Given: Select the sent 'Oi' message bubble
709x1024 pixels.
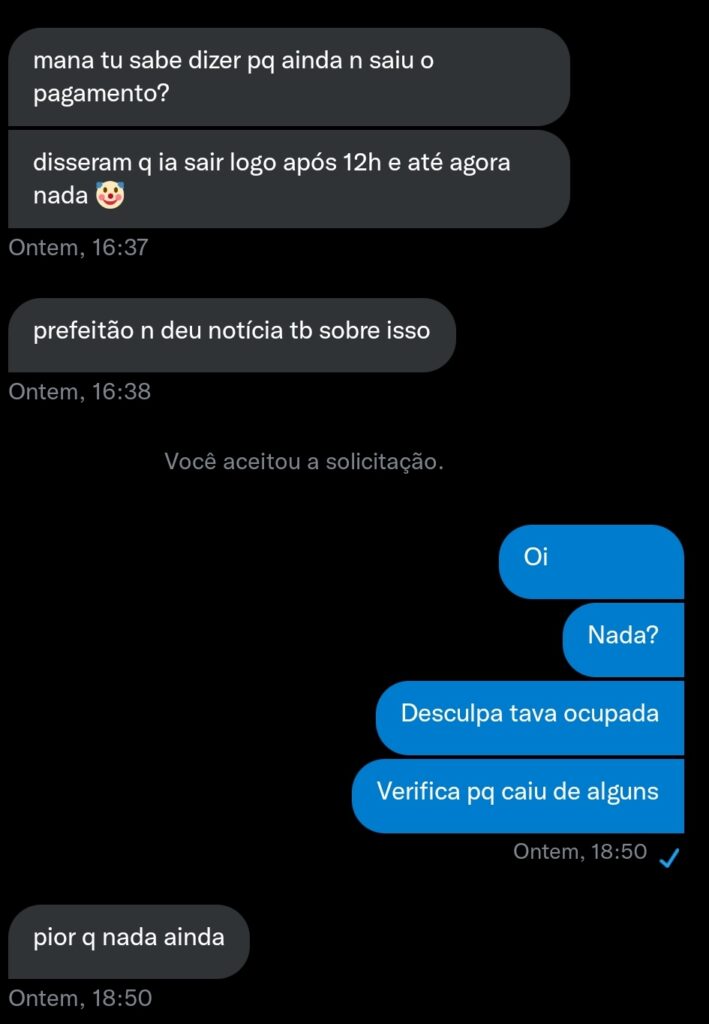Looking at the screenshot, I should (x=590, y=561).
